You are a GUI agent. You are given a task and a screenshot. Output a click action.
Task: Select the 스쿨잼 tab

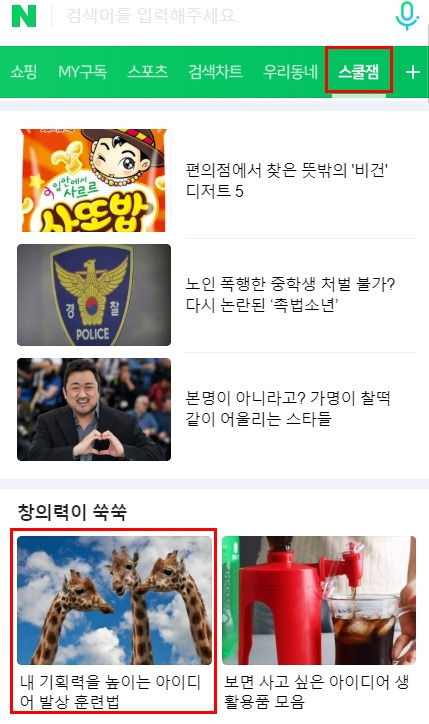[x=359, y=71]
